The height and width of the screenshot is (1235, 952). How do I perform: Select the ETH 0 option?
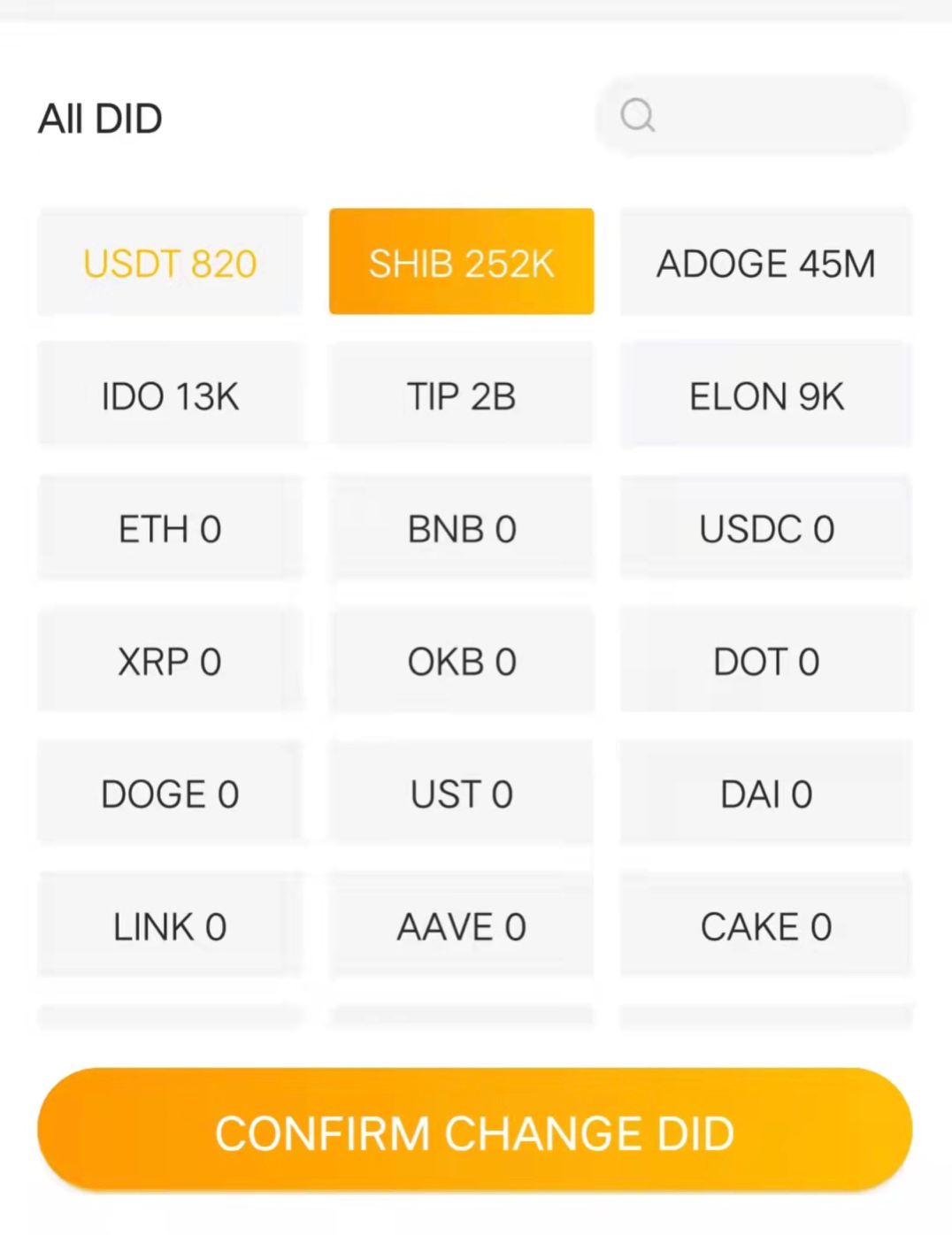170,528
